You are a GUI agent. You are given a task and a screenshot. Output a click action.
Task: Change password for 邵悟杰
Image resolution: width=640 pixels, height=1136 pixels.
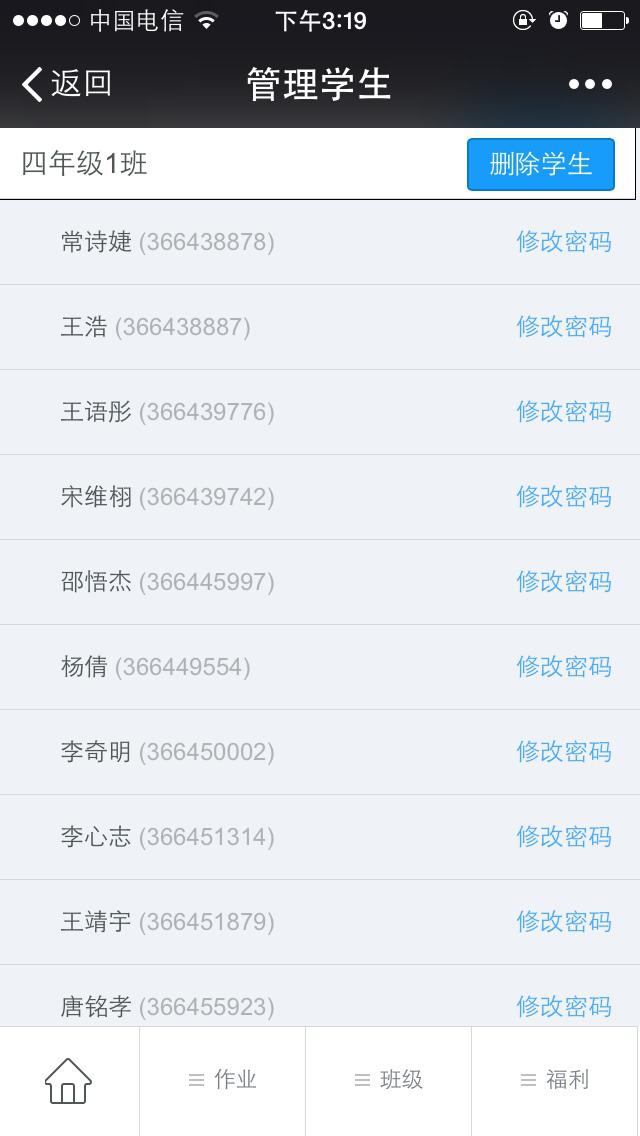tap(564, 581)
